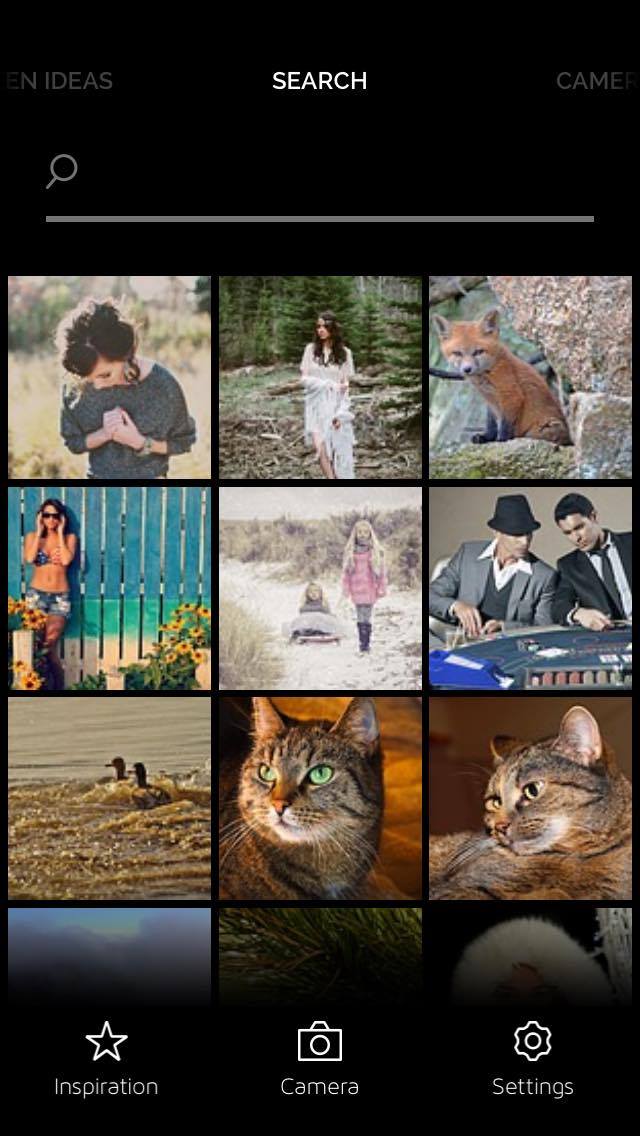Switch to the Ideas top tab
640x1136 pixels.
pos(60,81)
